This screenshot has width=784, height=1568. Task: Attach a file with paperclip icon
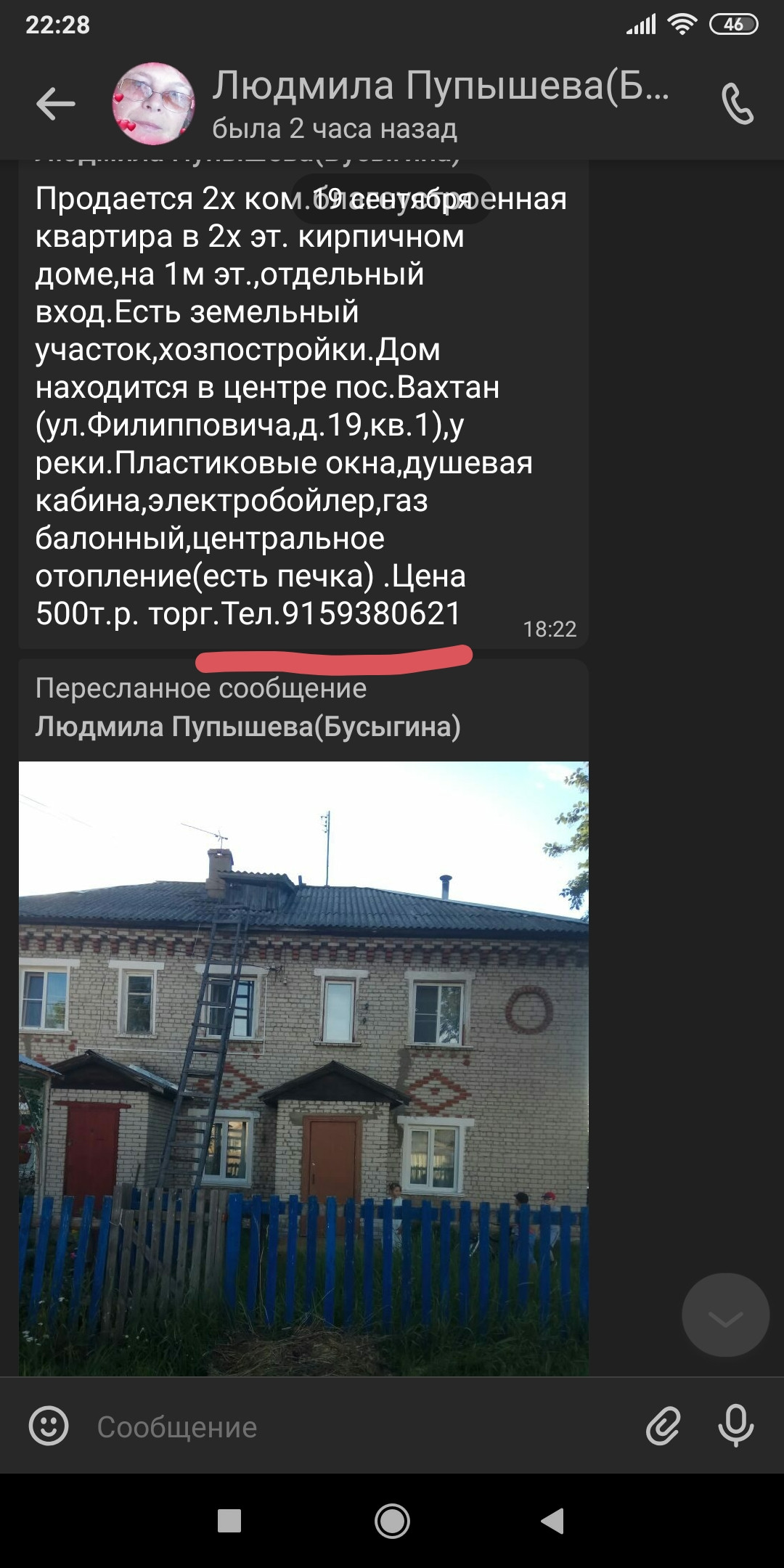coord(663,1426)
